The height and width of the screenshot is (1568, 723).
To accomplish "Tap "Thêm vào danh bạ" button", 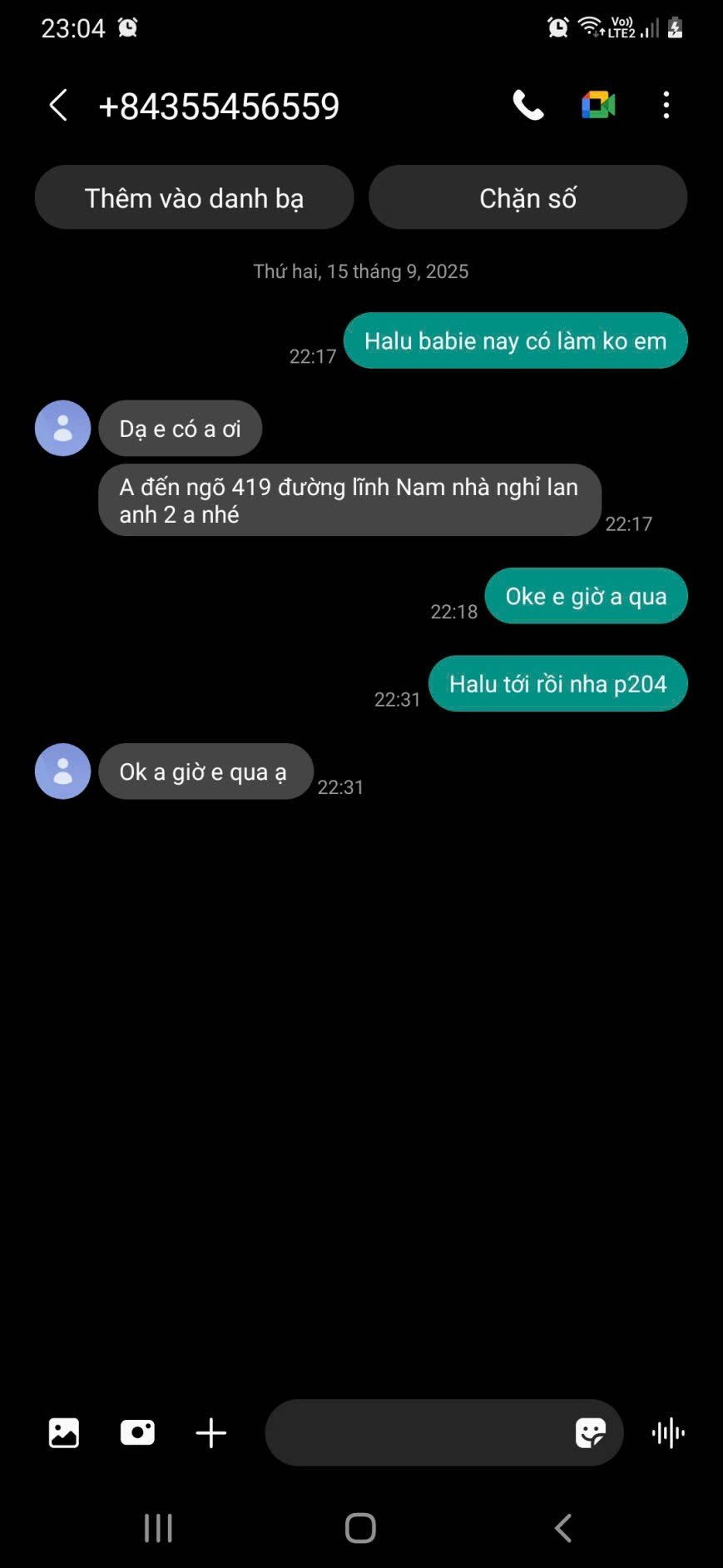I will point(194,198).
